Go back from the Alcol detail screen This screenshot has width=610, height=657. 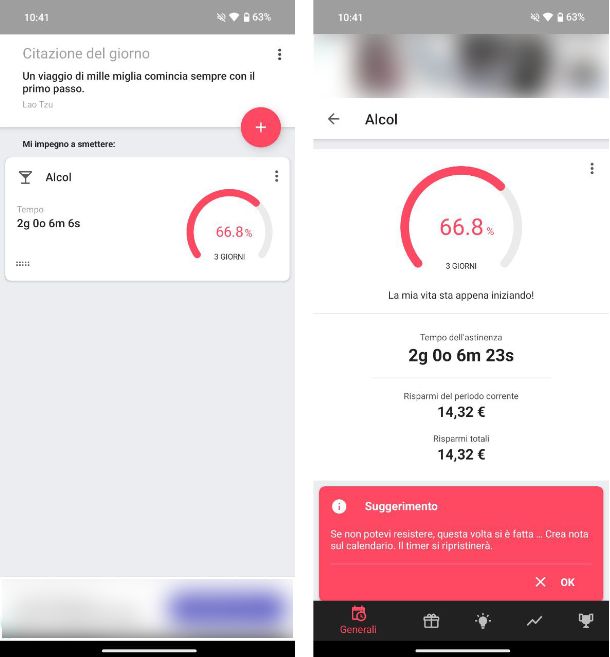tap(334, 119)
